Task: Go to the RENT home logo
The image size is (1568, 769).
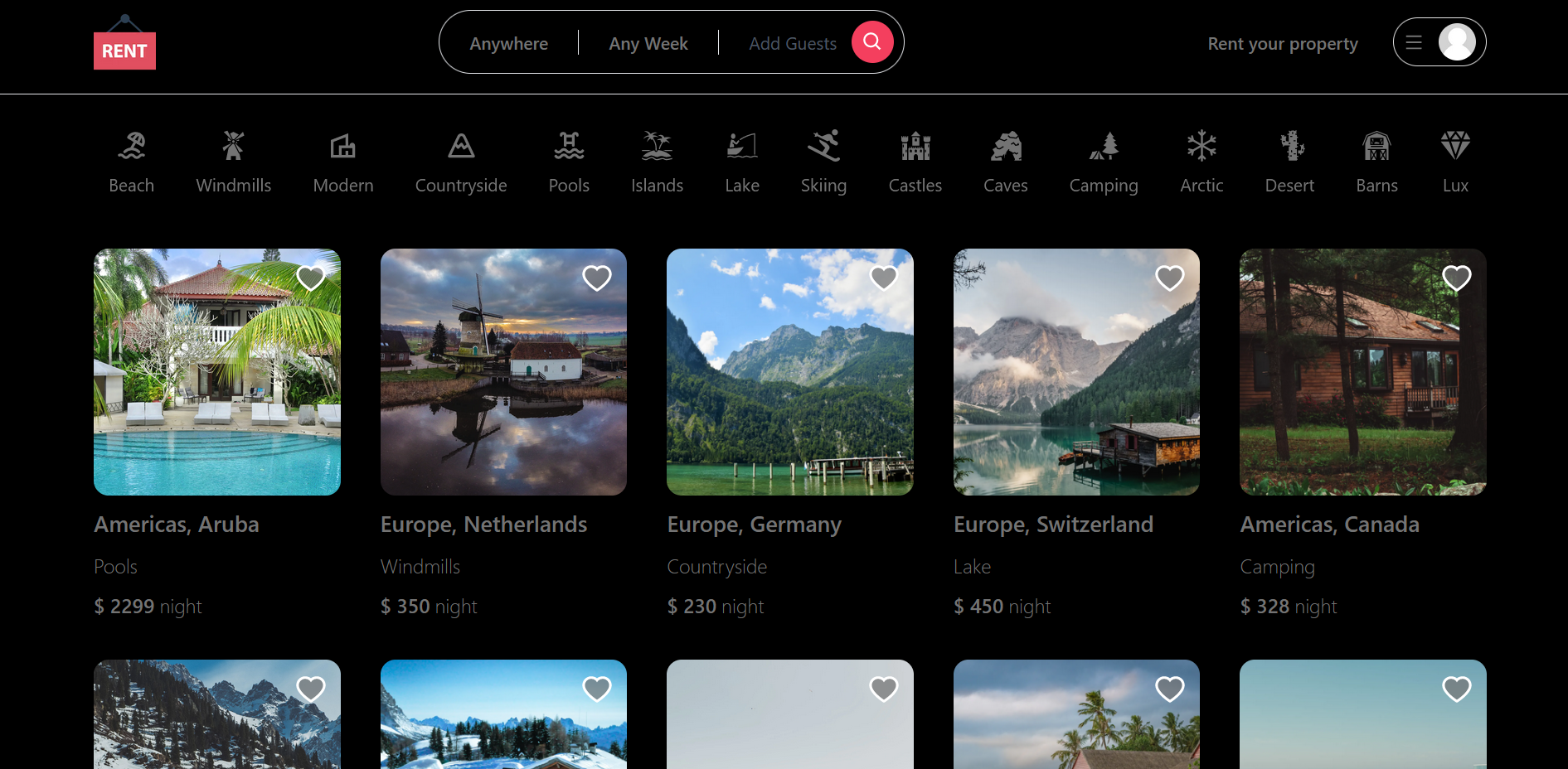Action: 124,50
